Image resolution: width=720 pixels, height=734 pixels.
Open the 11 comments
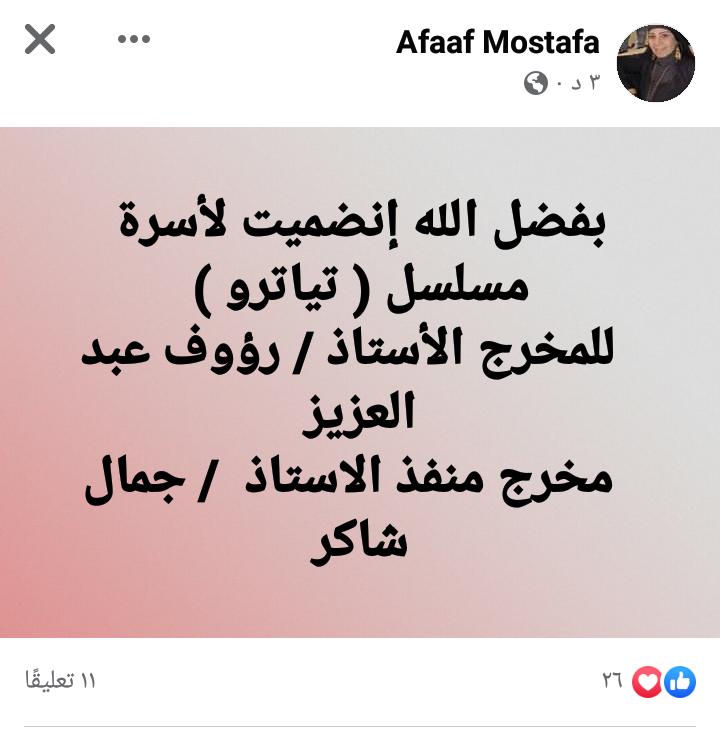pyautogui.click(x=60, y=682)
